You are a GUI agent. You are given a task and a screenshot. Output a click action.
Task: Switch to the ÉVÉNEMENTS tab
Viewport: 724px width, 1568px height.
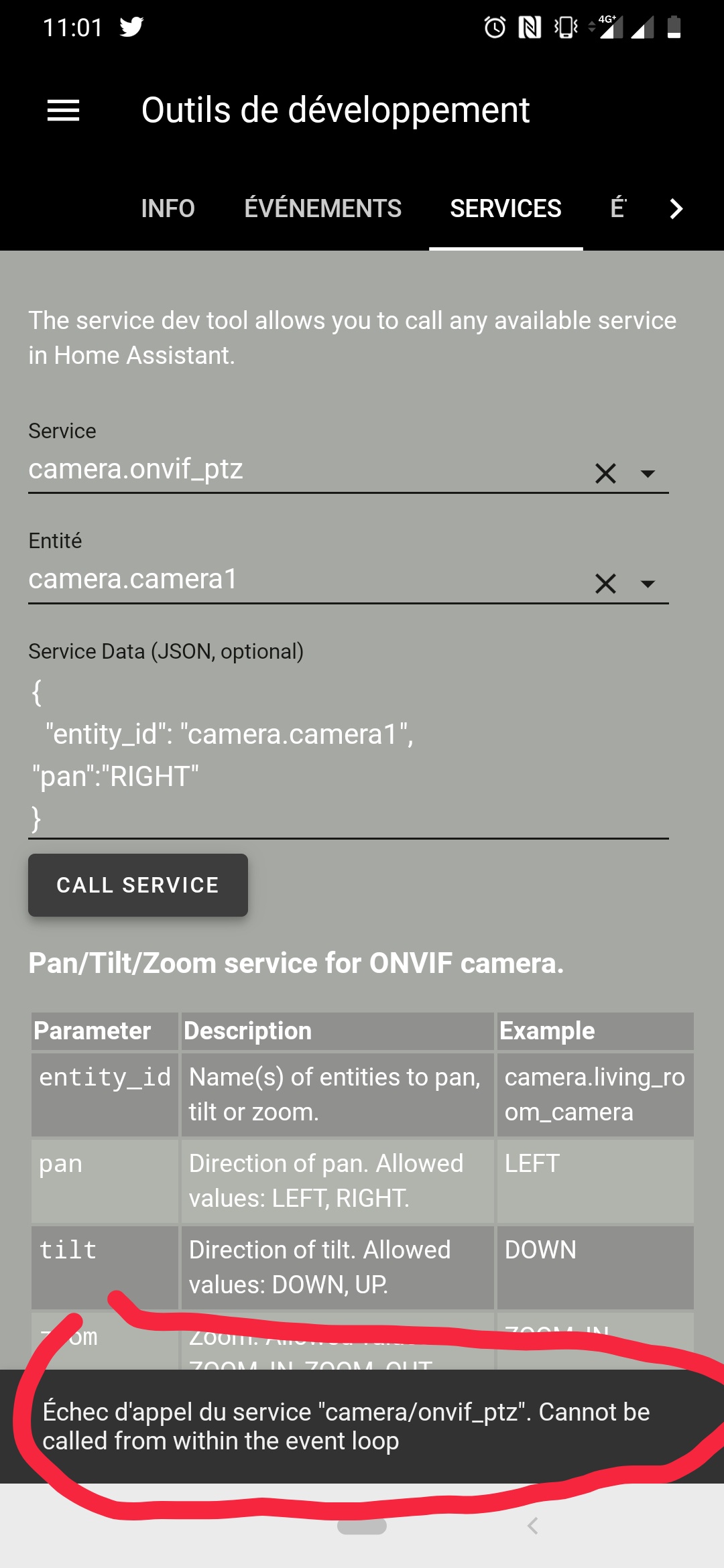322,208
